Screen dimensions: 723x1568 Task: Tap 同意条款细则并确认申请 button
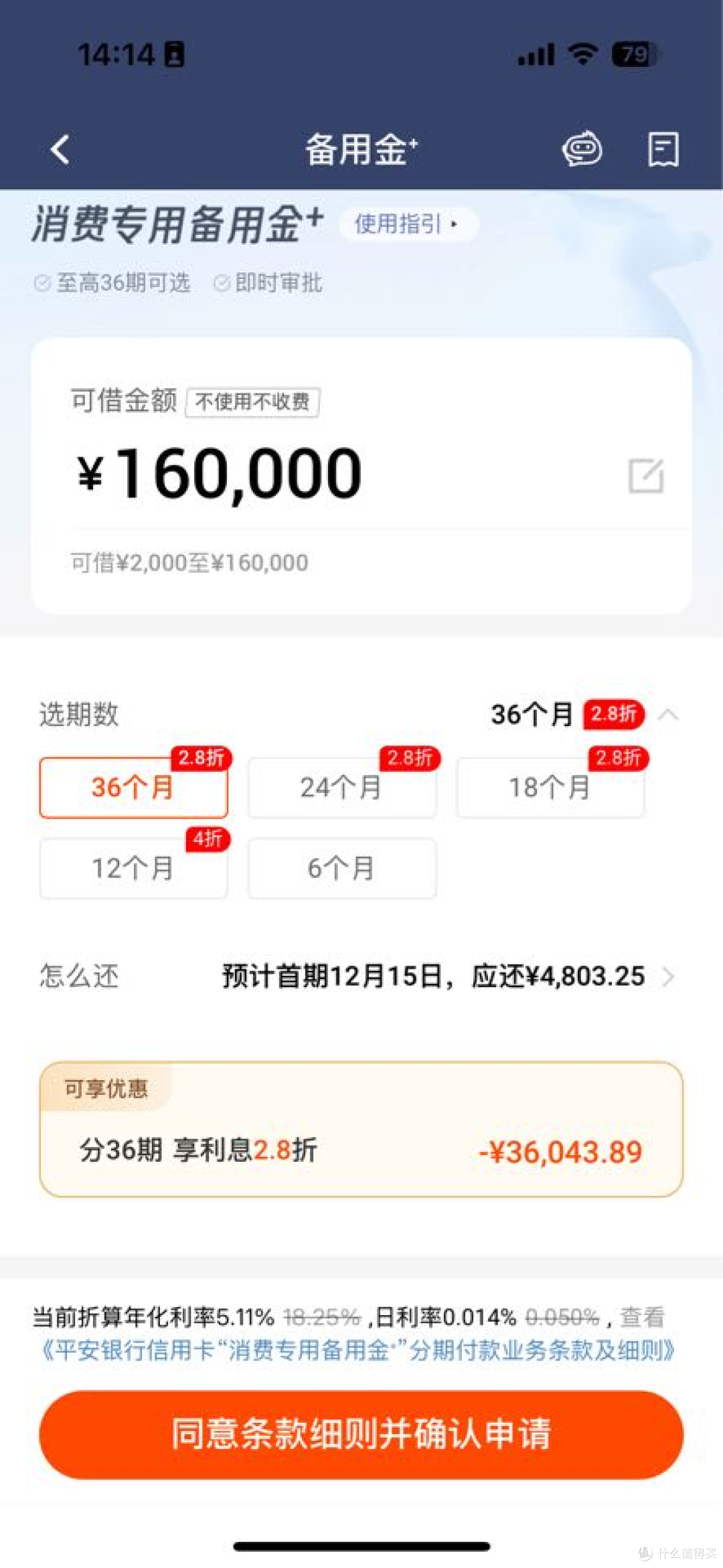click(361, 1434)
